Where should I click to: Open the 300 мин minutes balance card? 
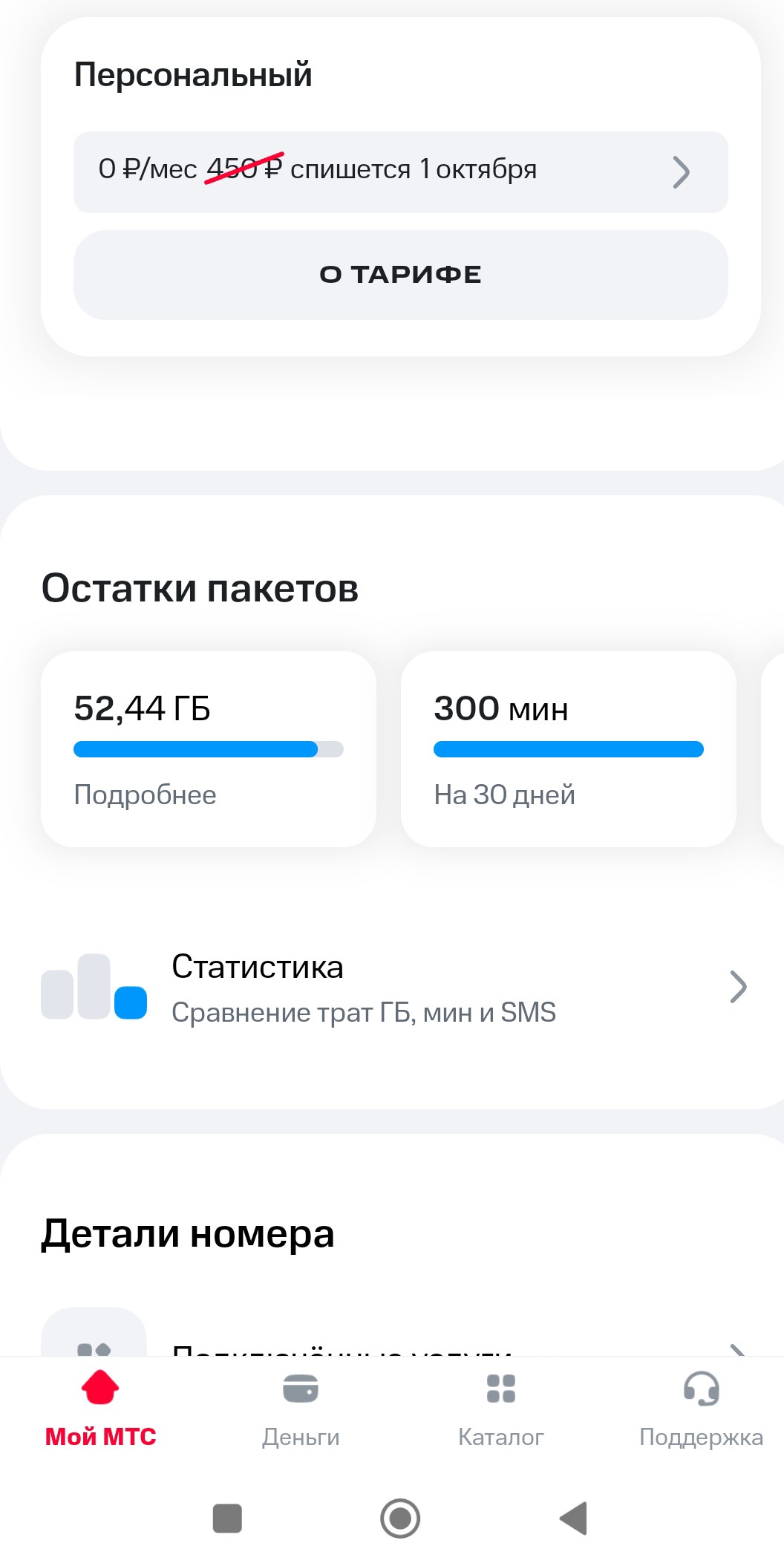[568, 748]
